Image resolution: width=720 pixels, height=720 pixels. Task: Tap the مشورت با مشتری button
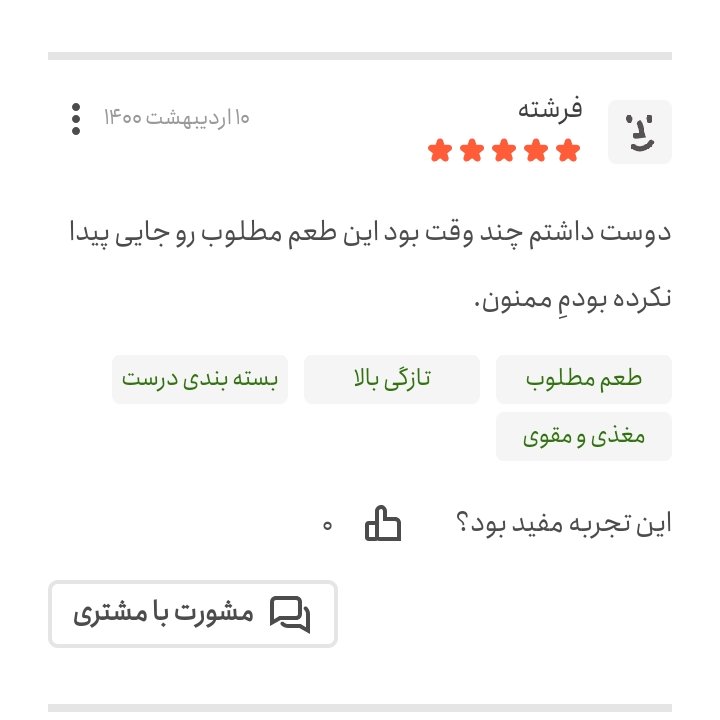[x=193, y=613]
